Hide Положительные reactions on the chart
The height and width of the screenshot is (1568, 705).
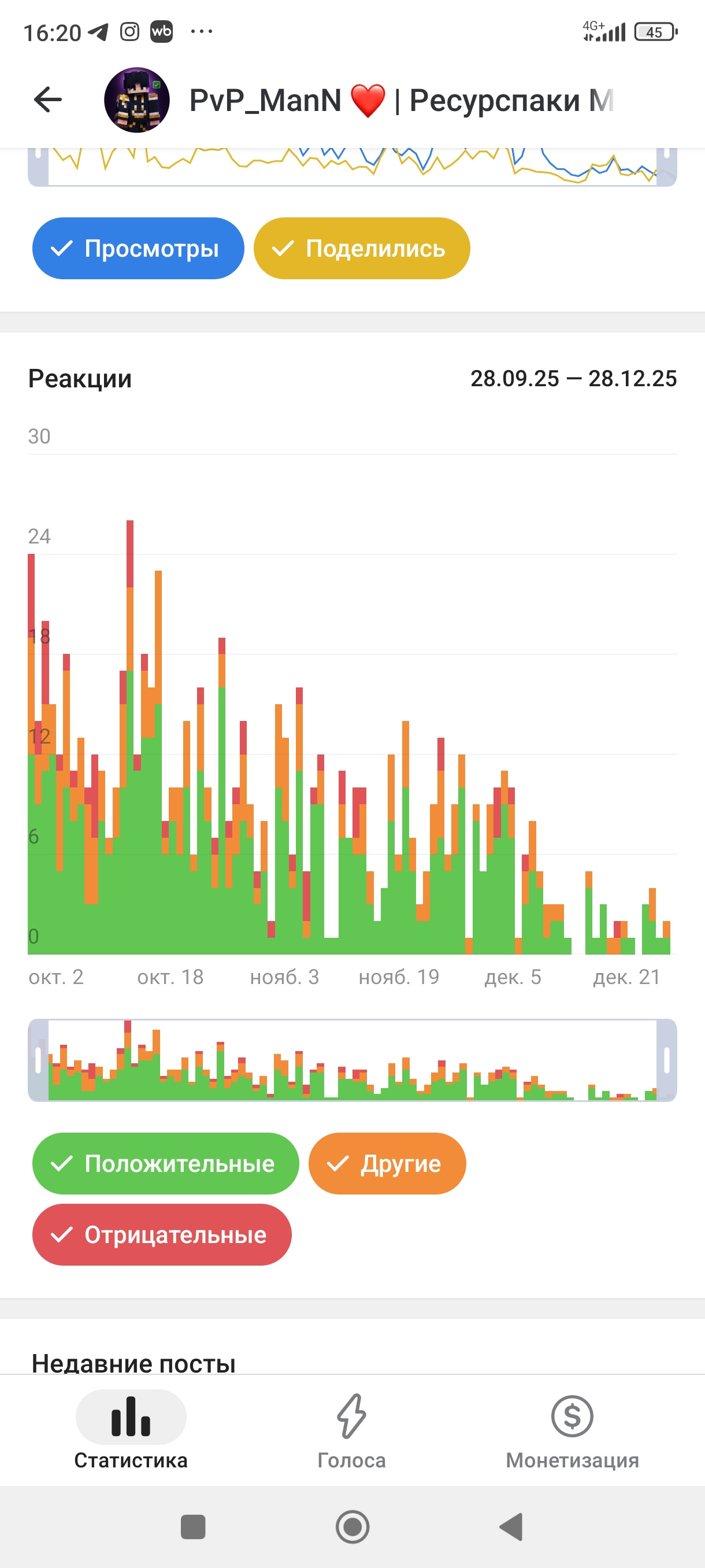pos(165,1163)
